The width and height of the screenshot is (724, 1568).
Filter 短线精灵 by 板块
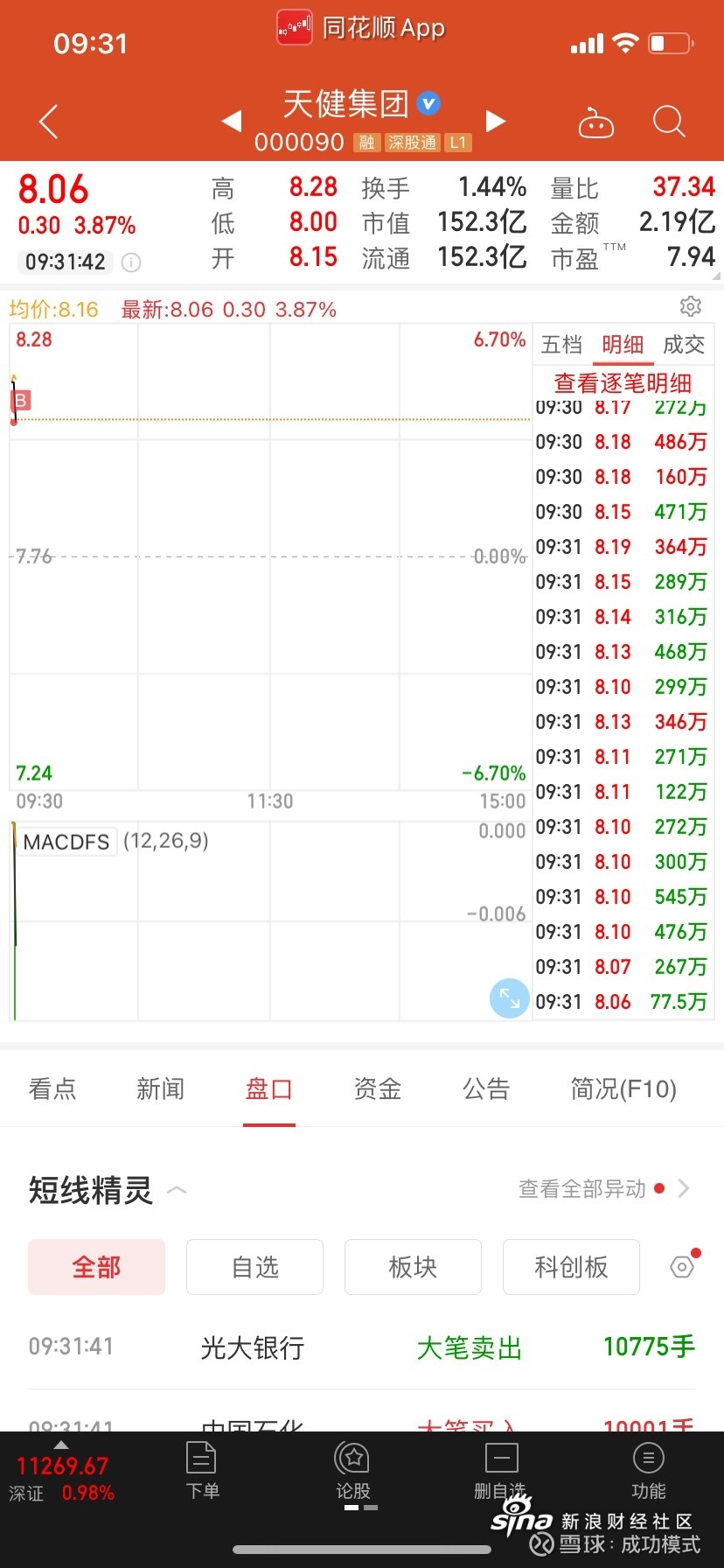pyautogui.click(x=413, y=1267)
